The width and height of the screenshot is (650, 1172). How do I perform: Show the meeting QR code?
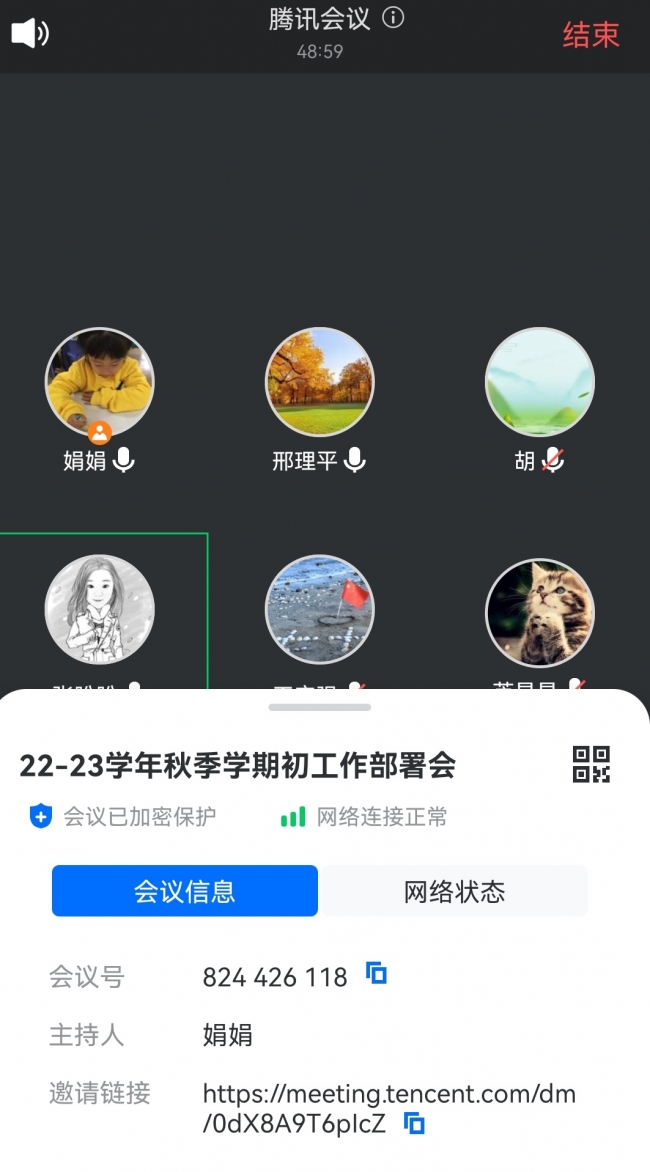(x=591, y=765)
